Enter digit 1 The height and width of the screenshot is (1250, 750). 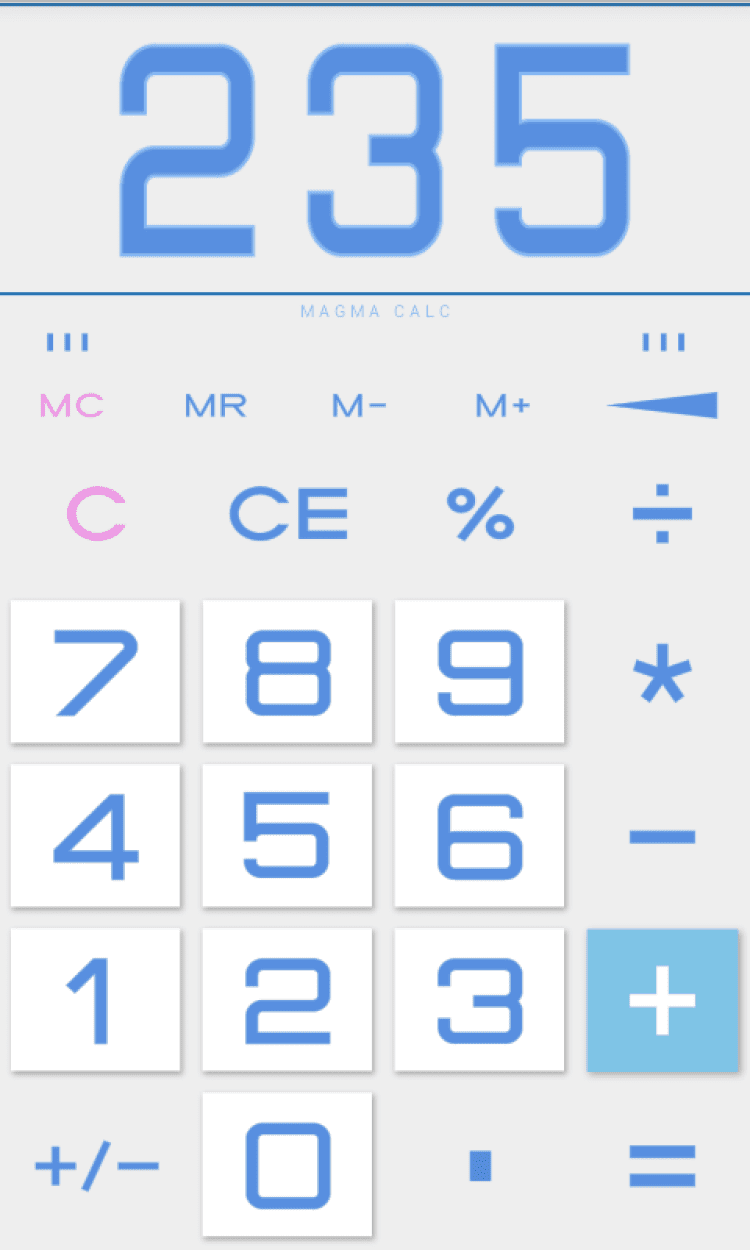96,1000
